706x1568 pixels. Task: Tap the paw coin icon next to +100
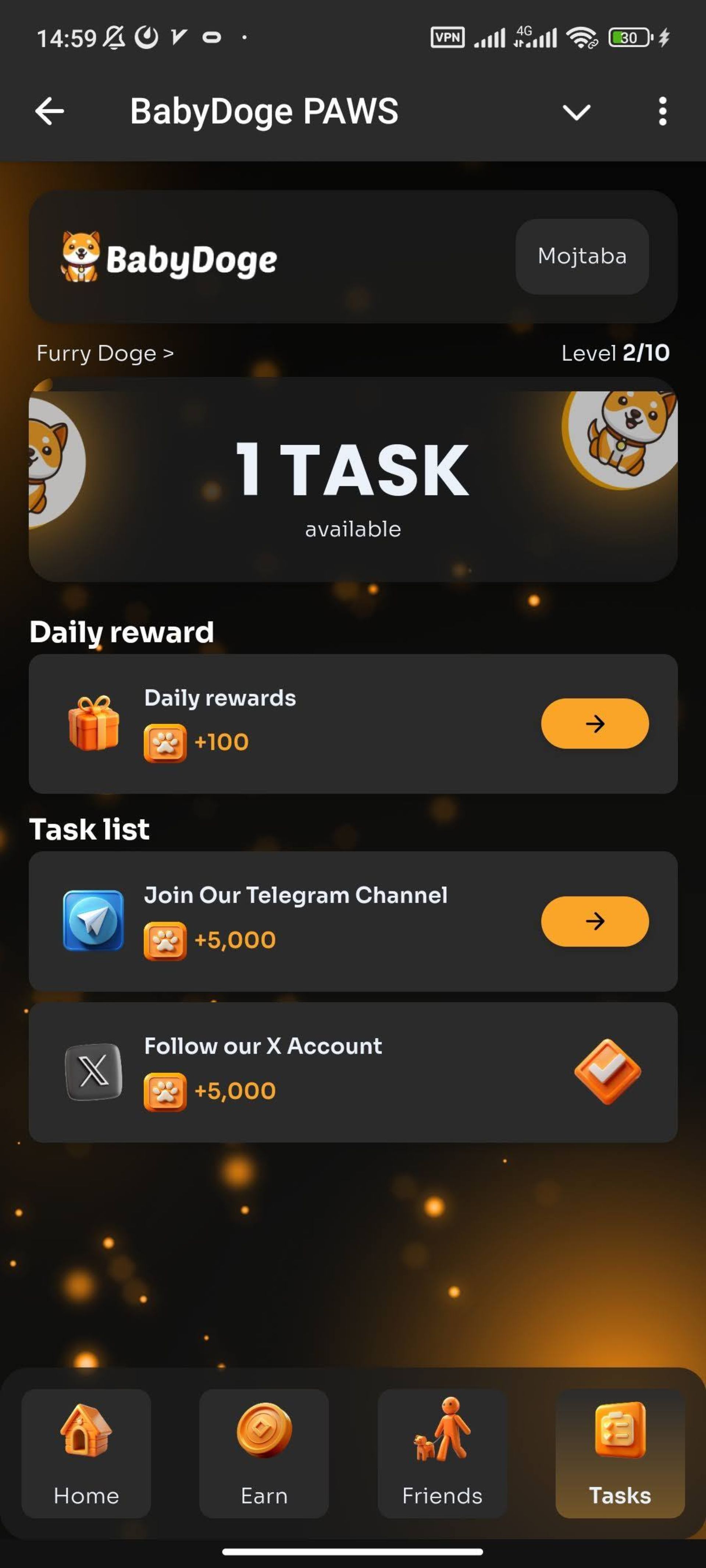tap(164, 743)
